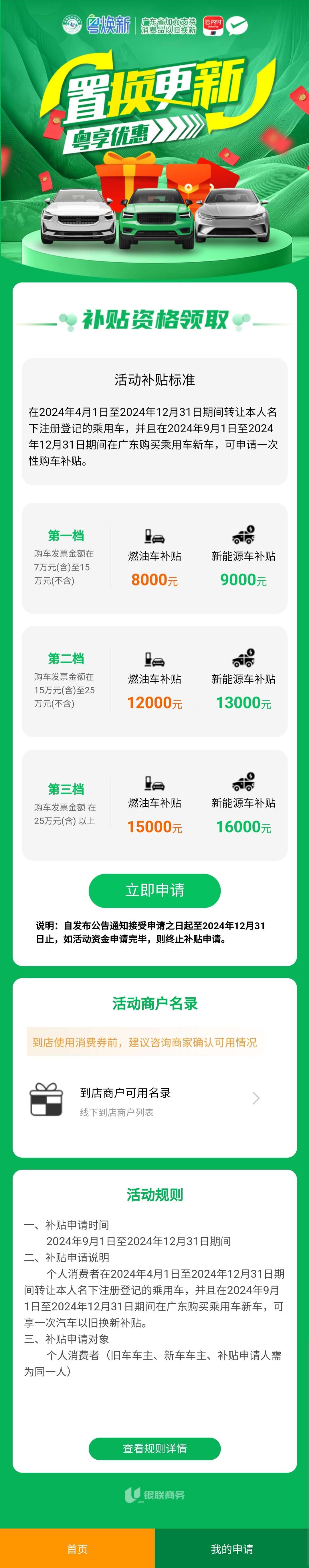View rule details via 查看规则详情
309x1568 pixels.
tap(154, 1448)
